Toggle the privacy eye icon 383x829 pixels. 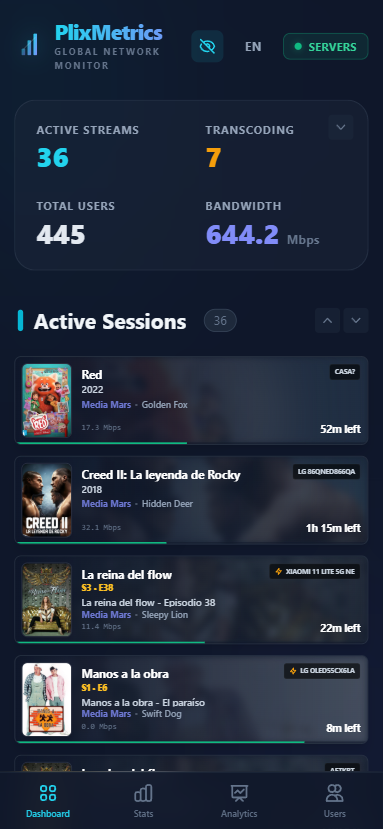point(207,47)
